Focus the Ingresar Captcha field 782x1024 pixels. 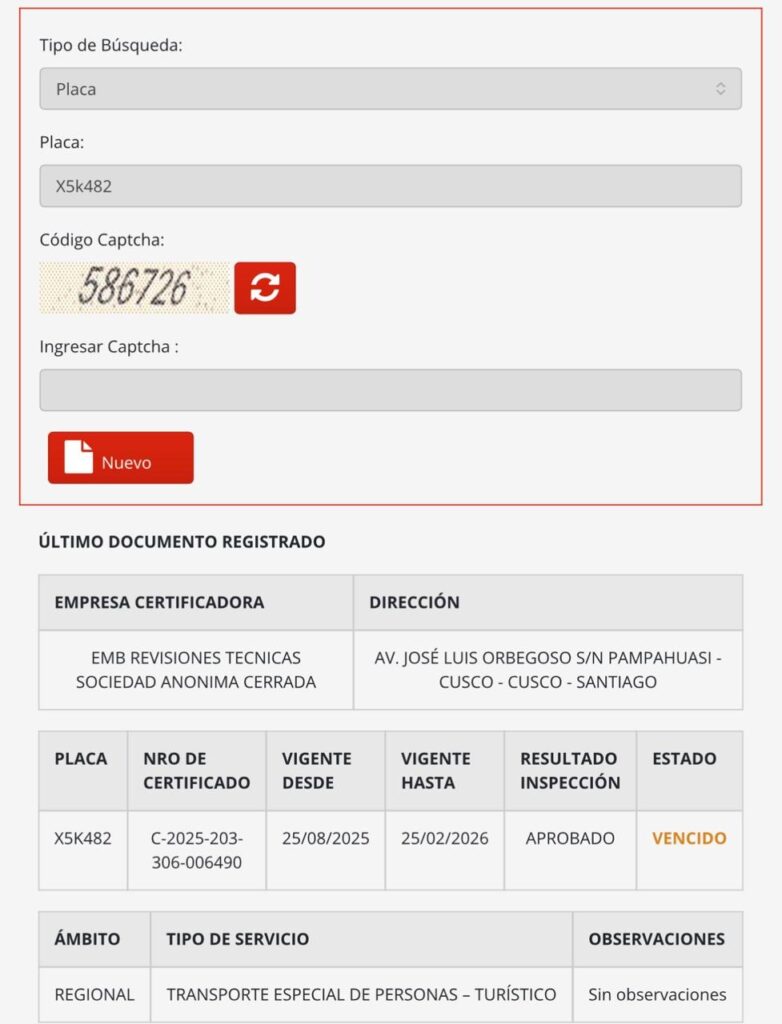(x=390, y=390)
